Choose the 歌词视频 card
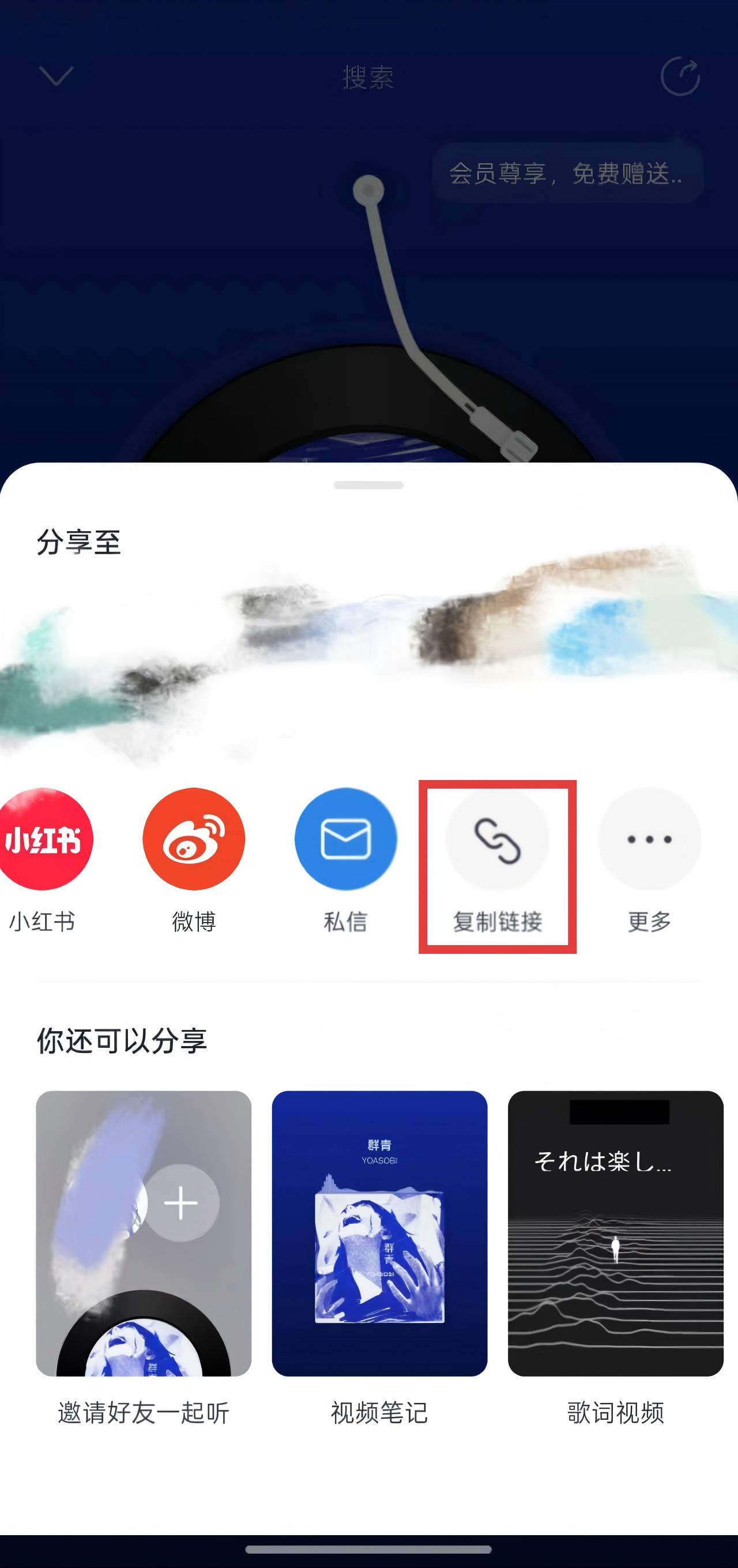This screenshot has height=1568, width=738. pyautogui.click(x=615, y=1233)
